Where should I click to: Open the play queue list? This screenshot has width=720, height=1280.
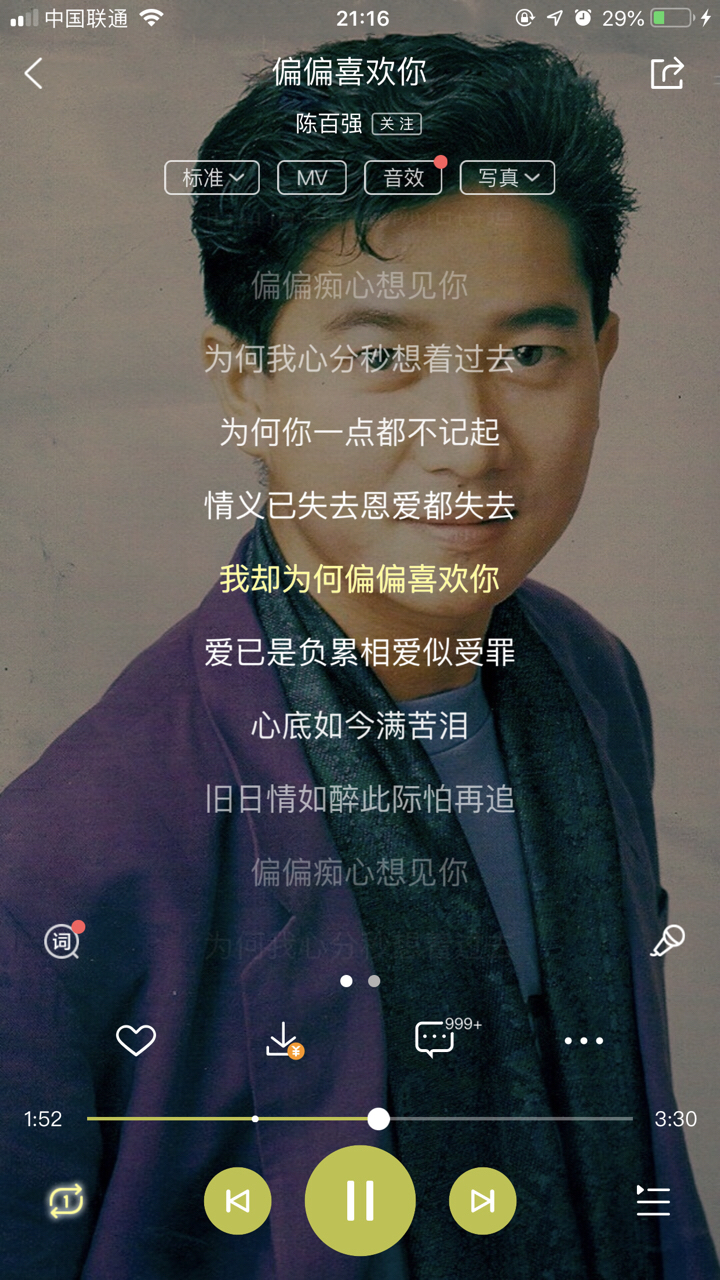point(653,1201)
